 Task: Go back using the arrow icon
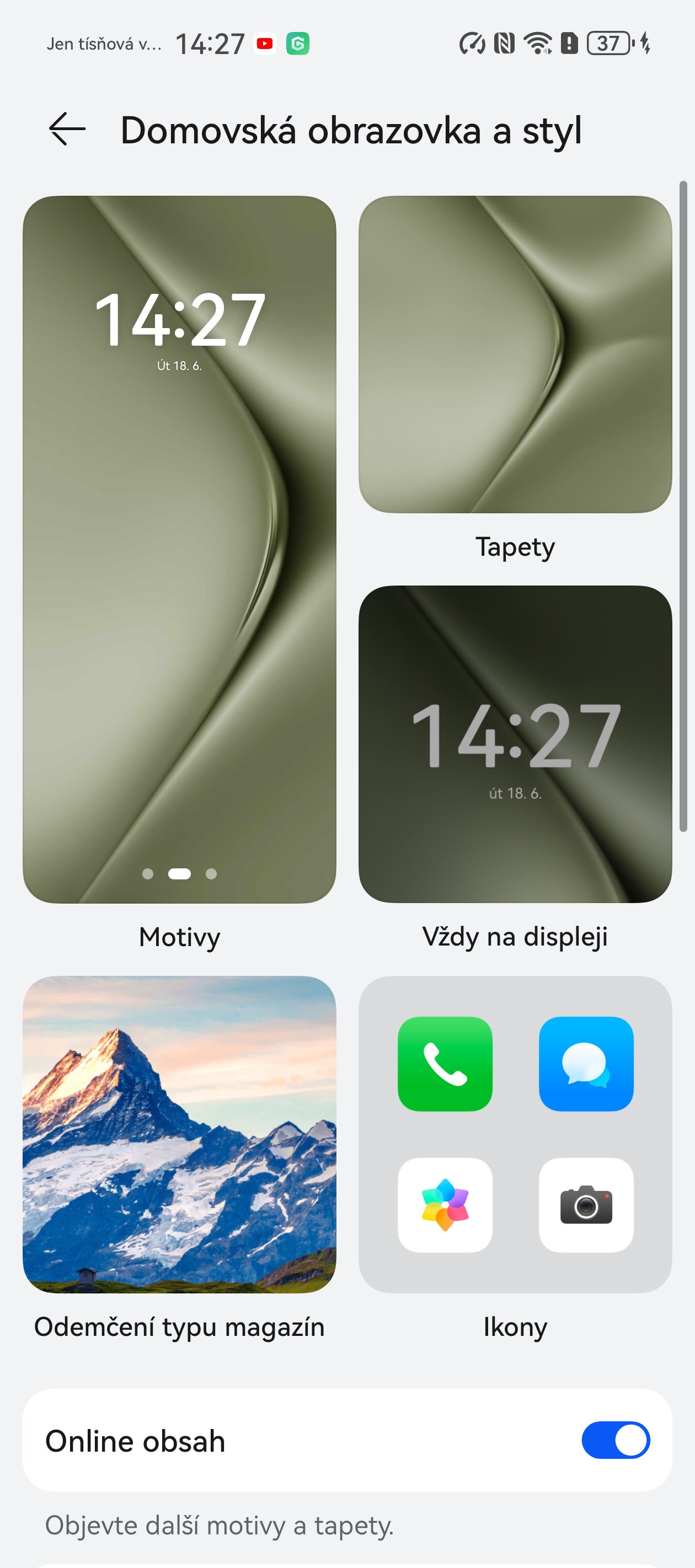(67, 130)
